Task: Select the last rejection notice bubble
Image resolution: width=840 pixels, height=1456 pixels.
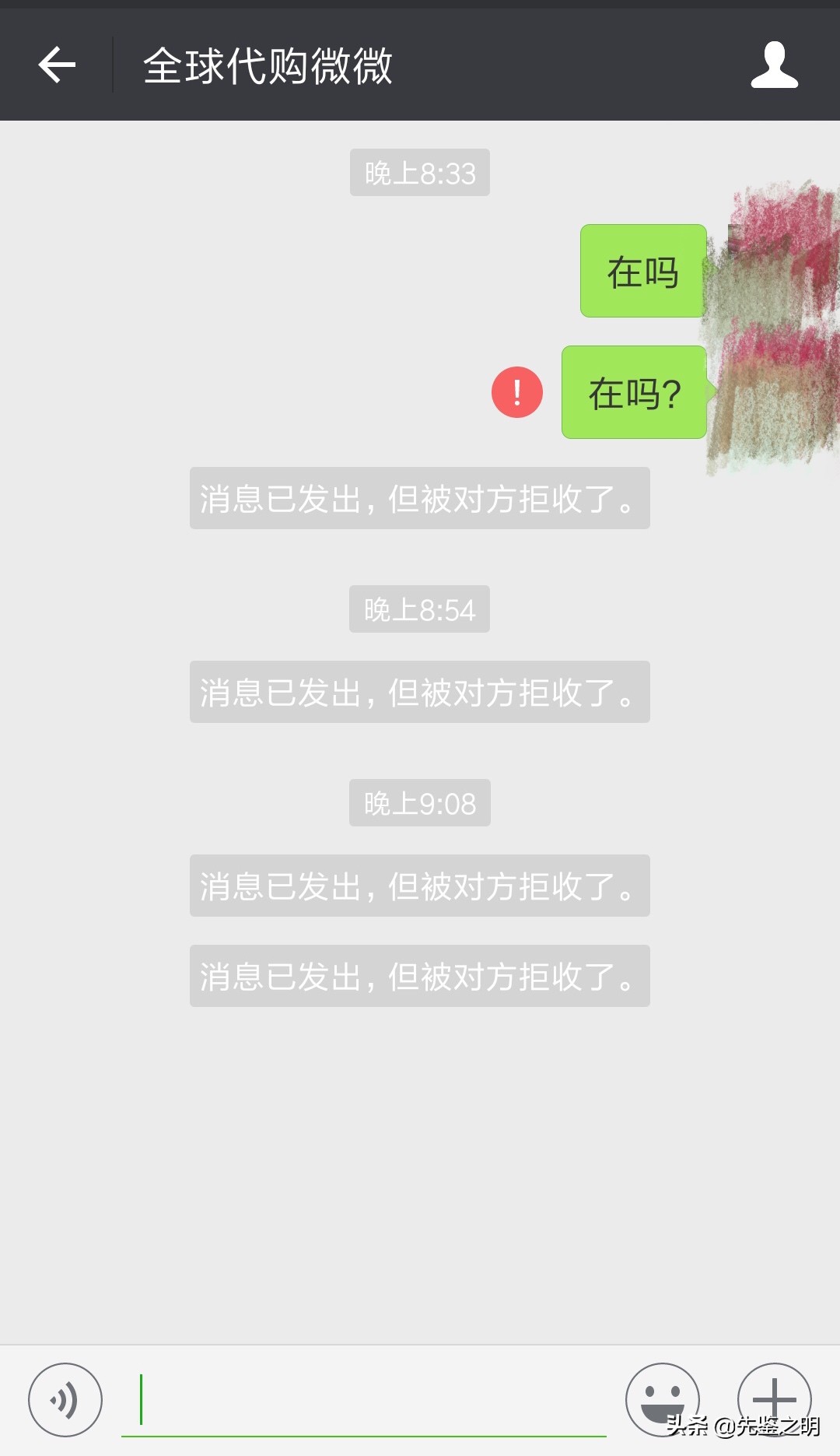Action: 419,977
